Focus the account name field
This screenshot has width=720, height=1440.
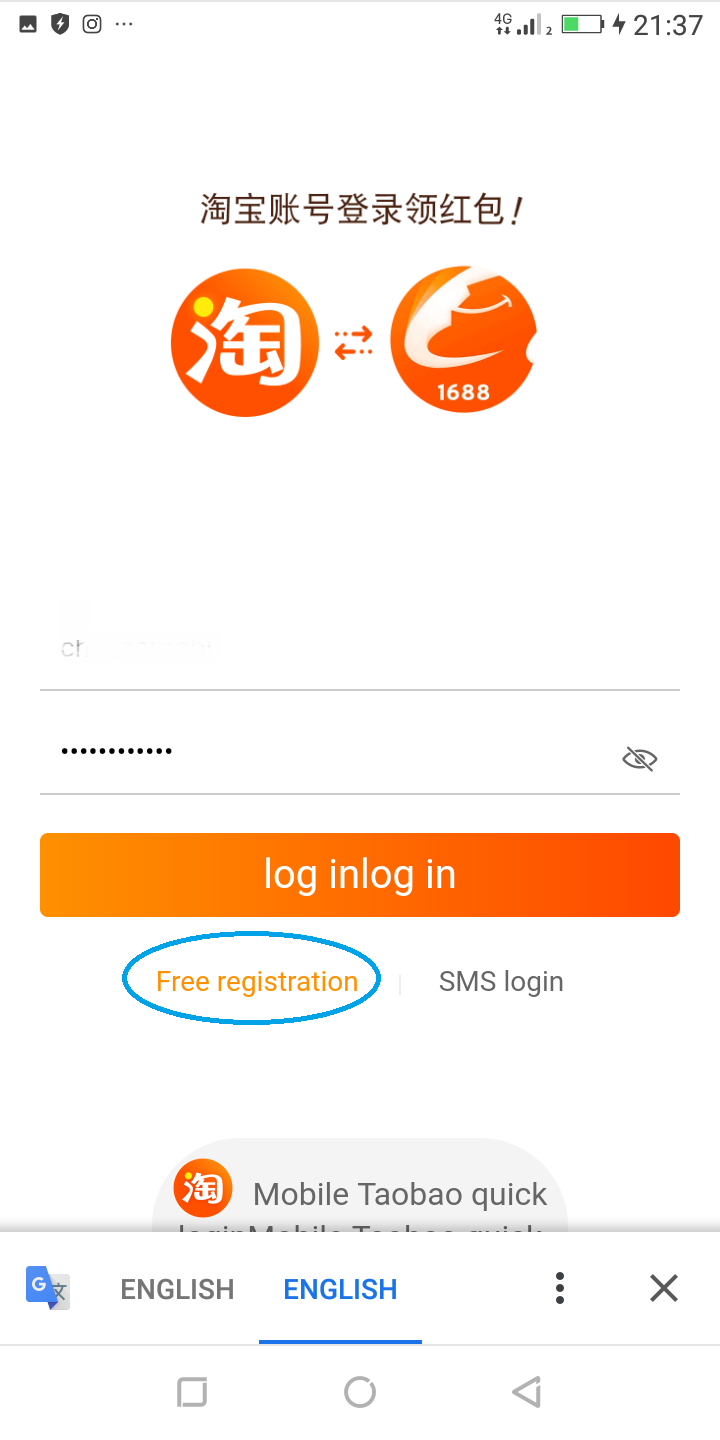click(x=360, y=645)
